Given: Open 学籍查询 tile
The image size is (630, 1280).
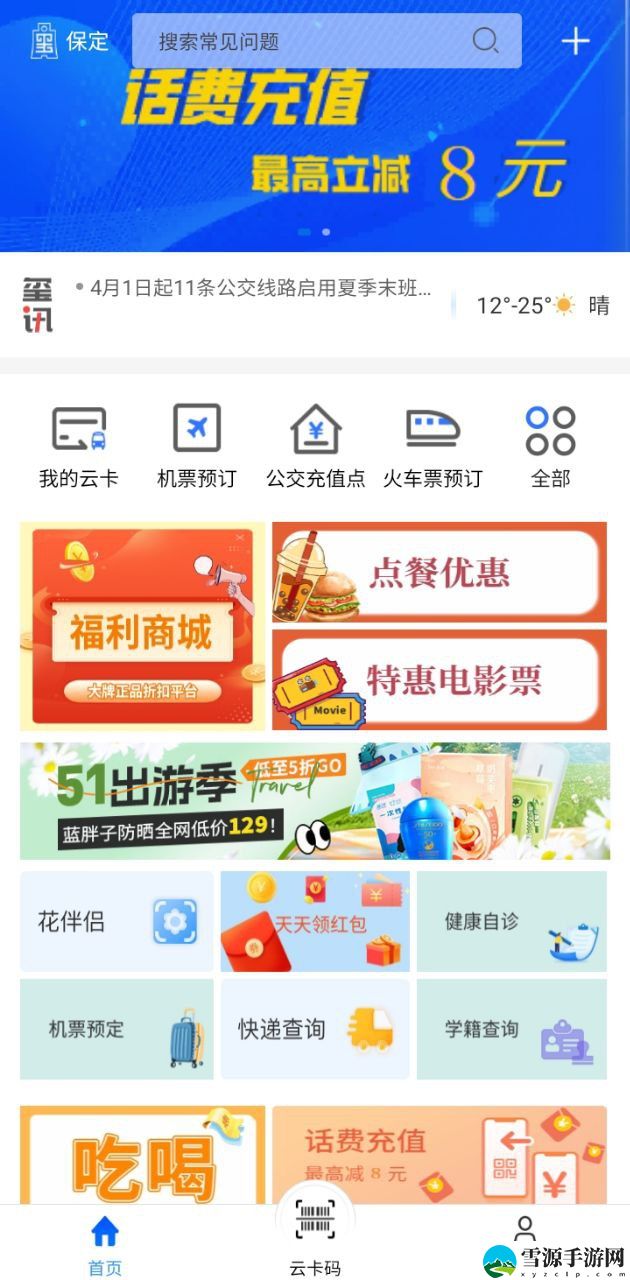Looking at the screenshot, I should (512, 1029).
